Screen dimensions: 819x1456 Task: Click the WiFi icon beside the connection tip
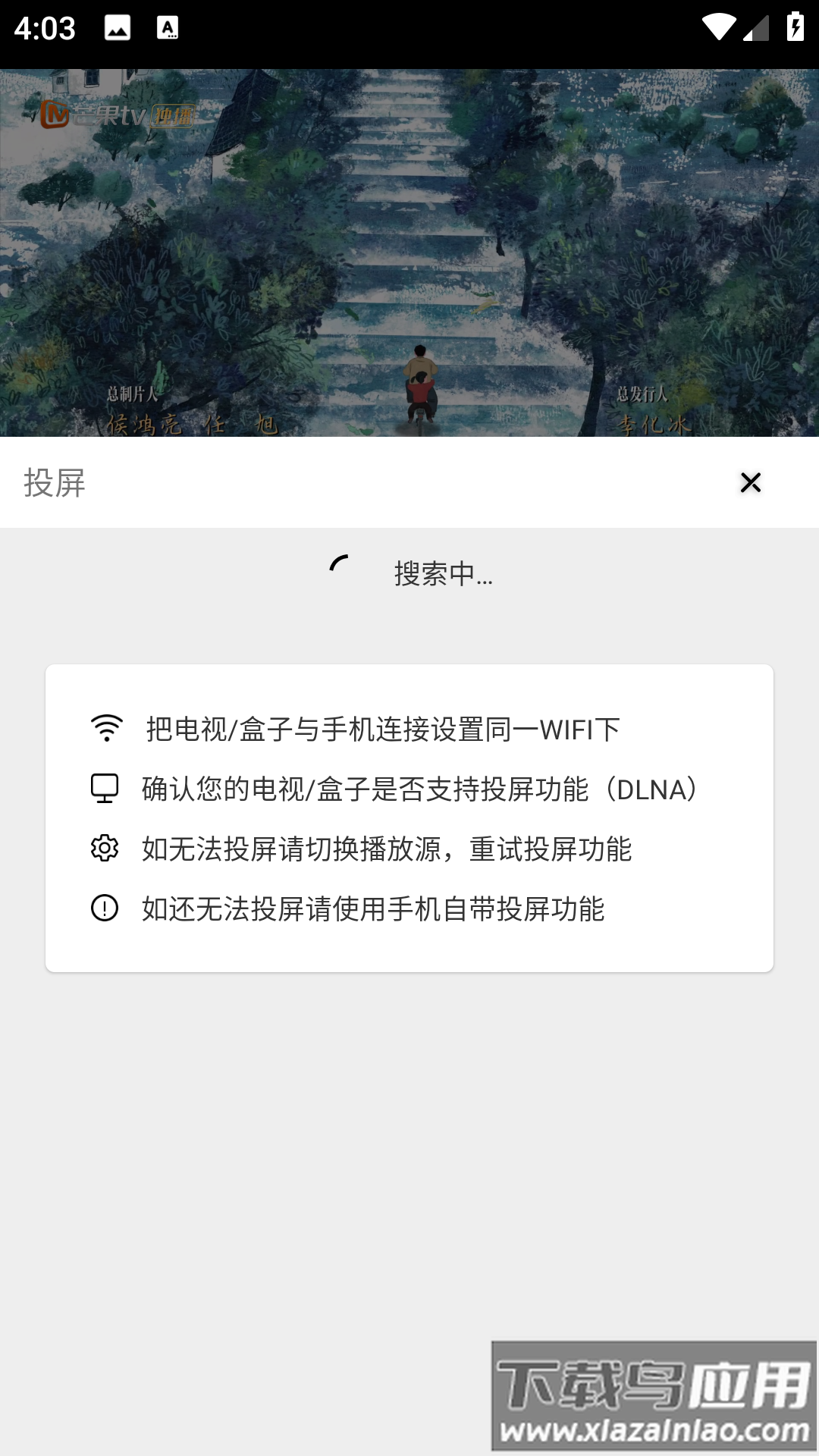[105, 729]
